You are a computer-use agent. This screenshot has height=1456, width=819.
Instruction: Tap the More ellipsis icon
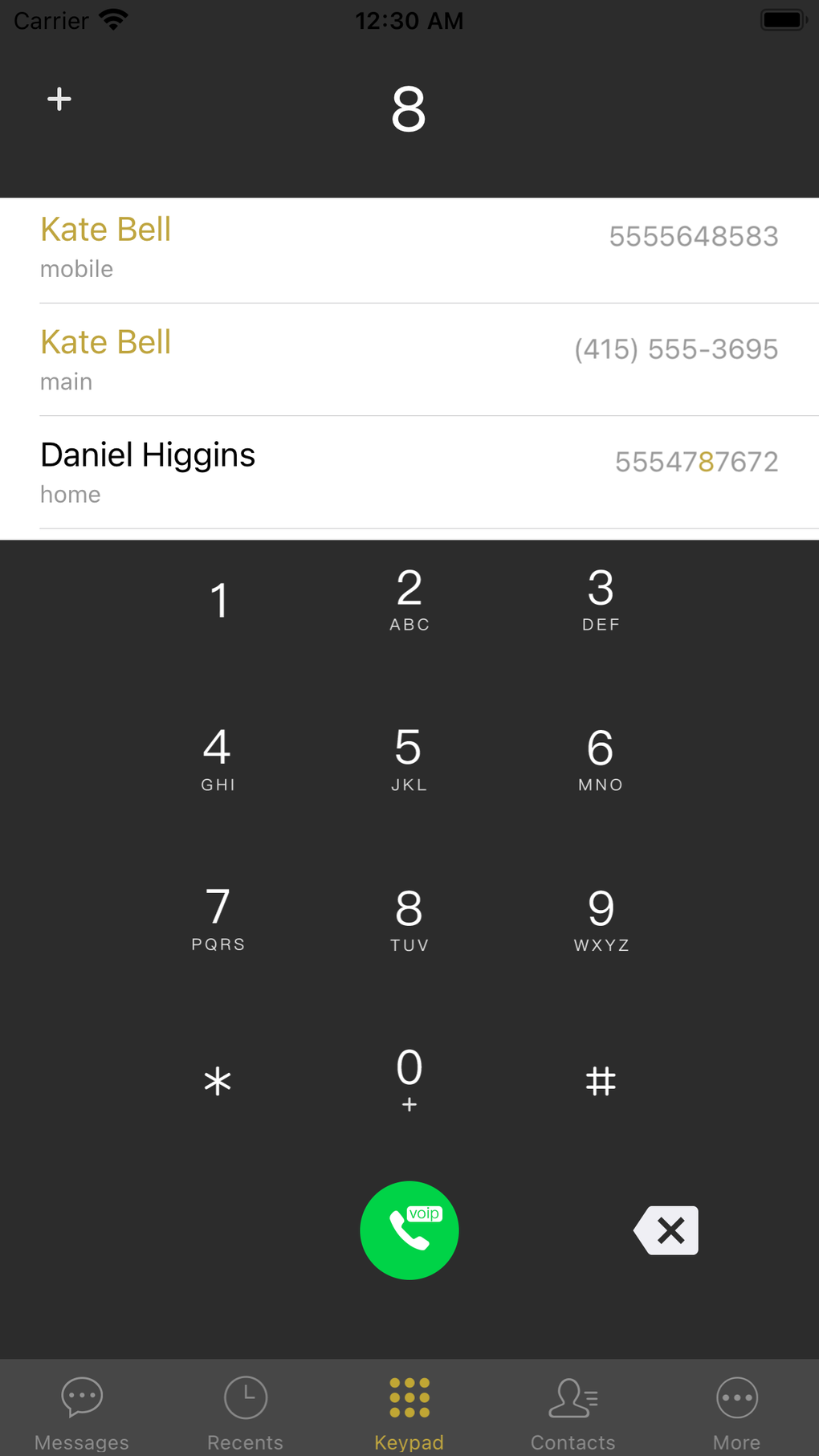click(736, 1398)
